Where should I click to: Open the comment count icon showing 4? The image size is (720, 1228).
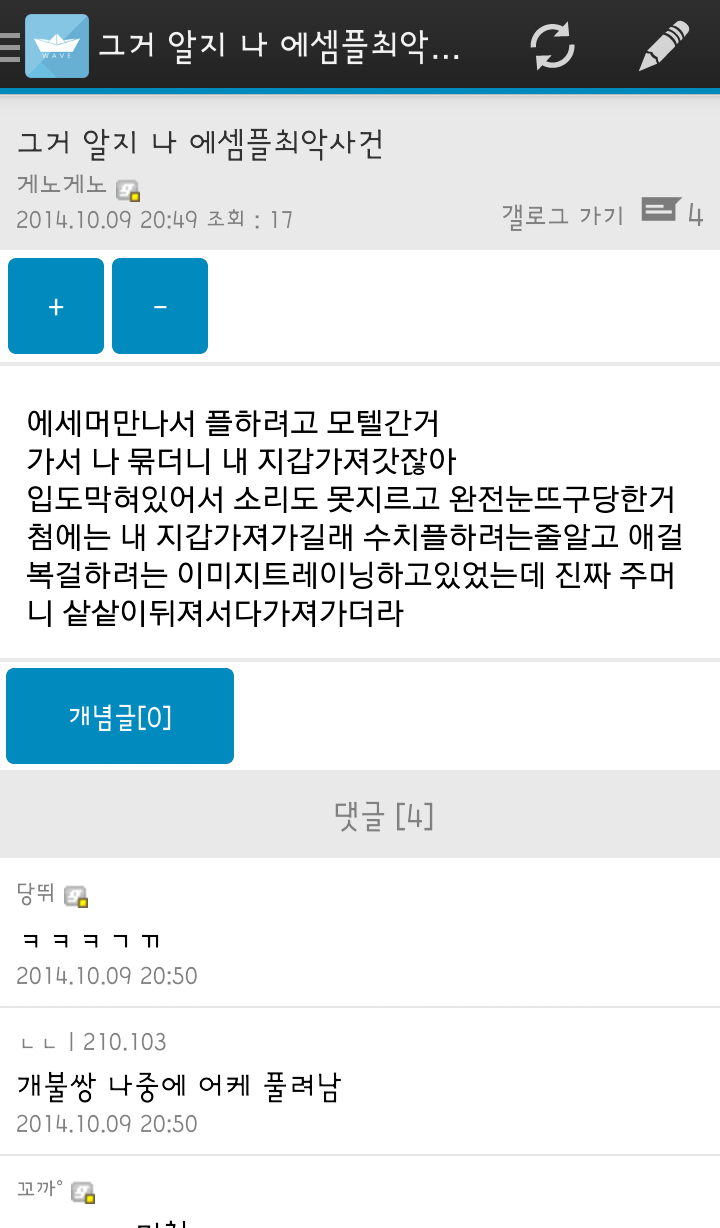click(672, 212)
